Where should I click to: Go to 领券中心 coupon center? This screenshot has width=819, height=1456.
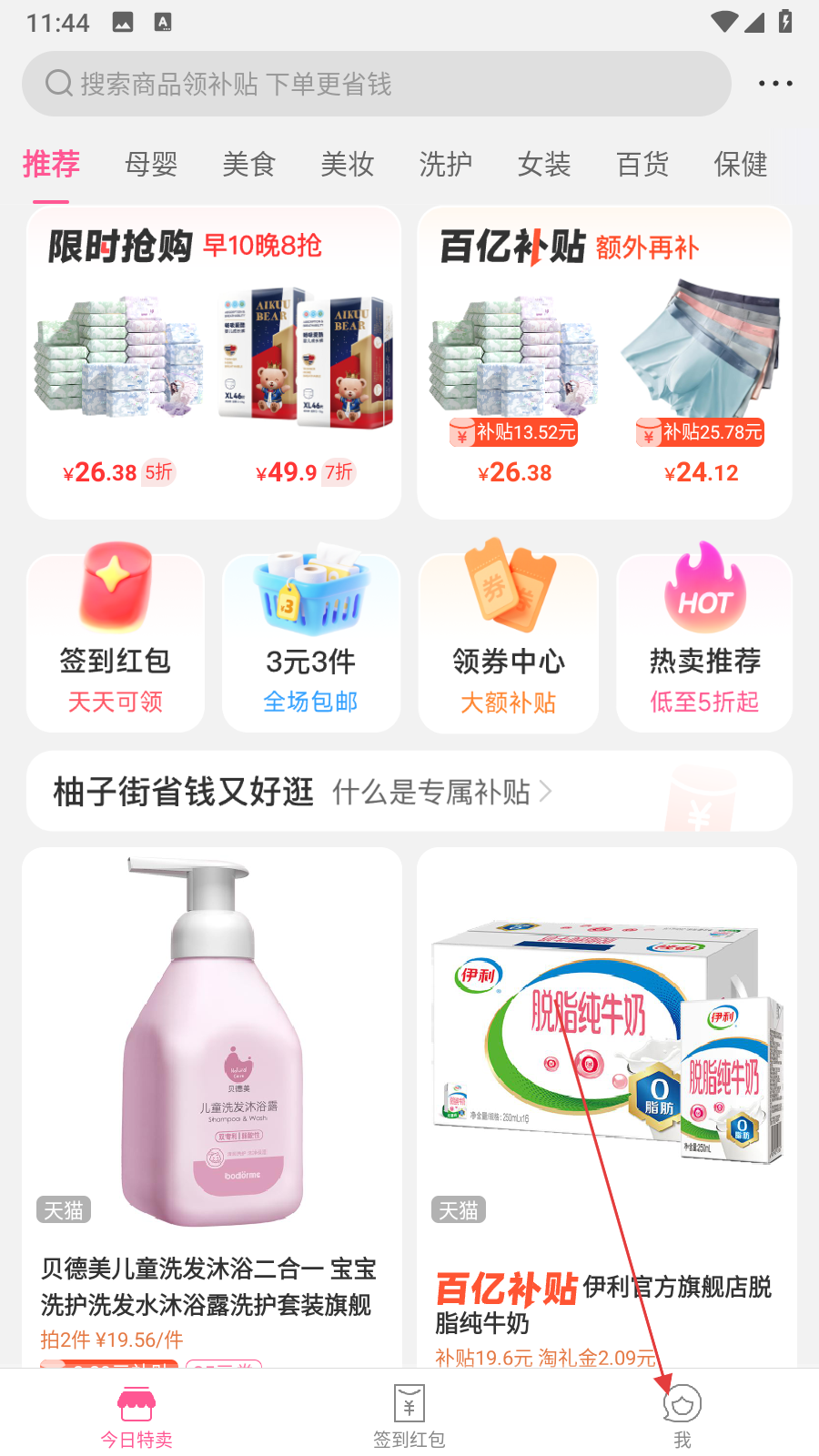(x=509, y=642)
